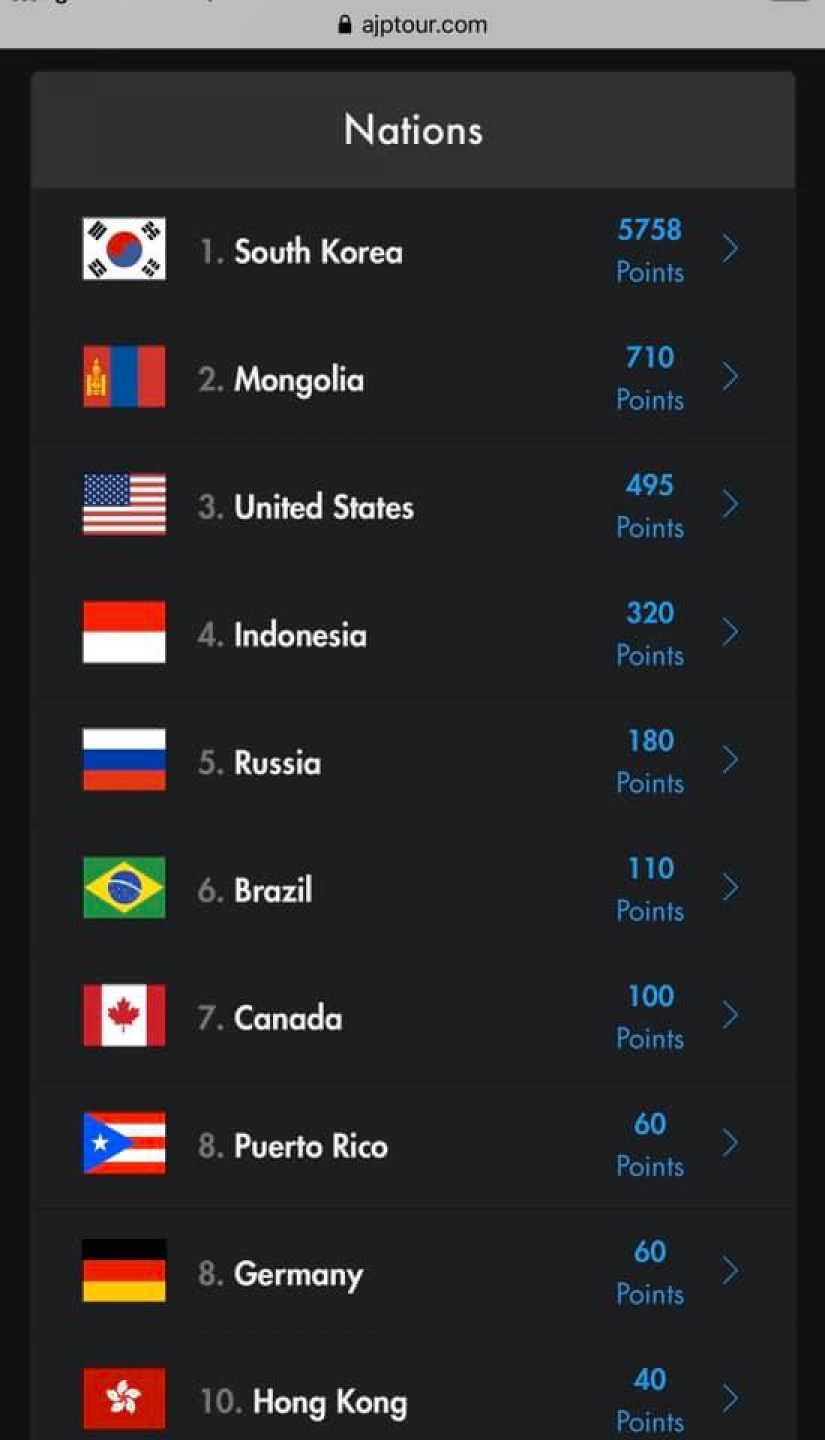Open South Korea's nation ranking details
The width and height of the screenshot is (825, 1440).
(413, 250)
